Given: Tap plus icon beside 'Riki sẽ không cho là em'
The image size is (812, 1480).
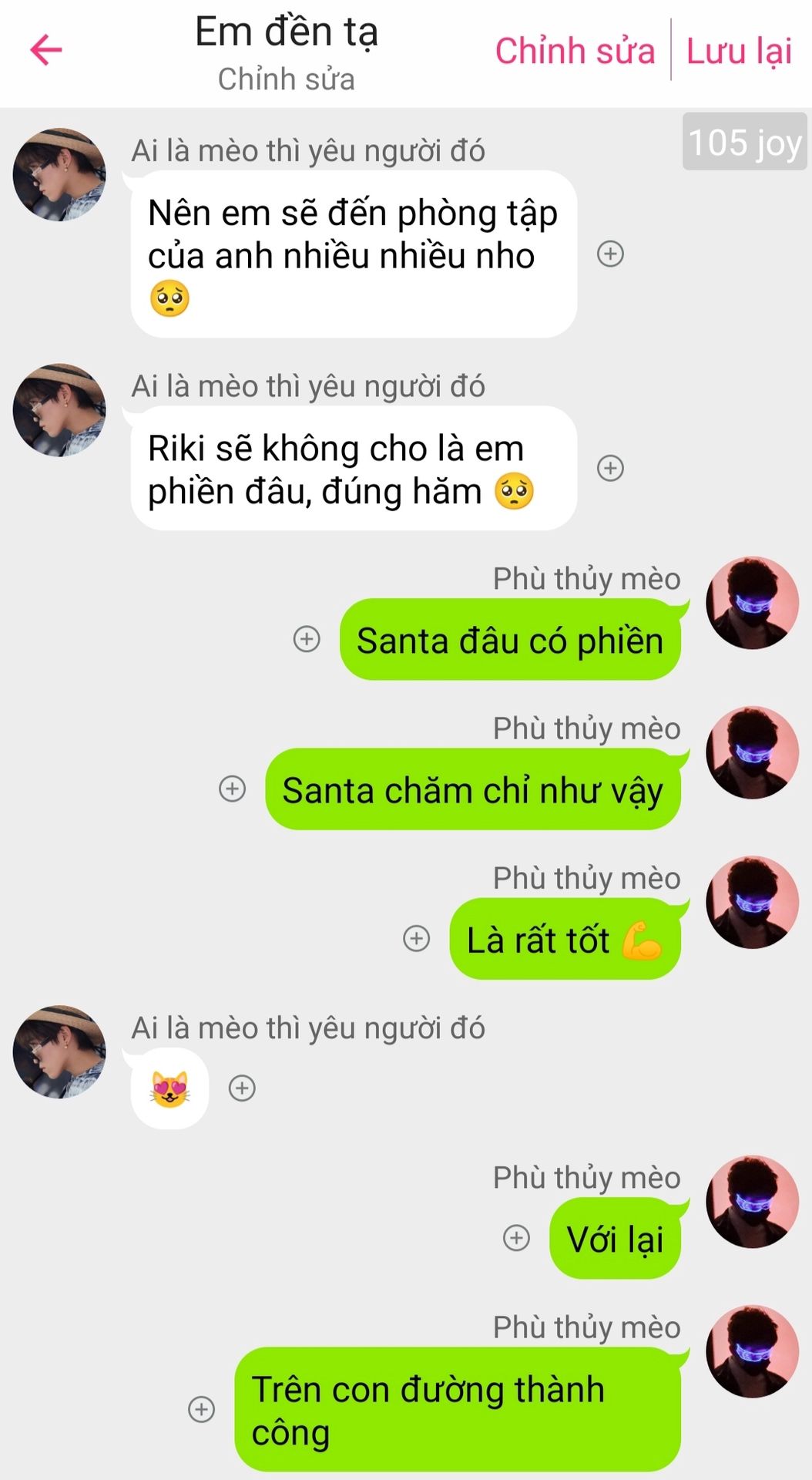Looking at the screenshot, I should pos(610,468).
